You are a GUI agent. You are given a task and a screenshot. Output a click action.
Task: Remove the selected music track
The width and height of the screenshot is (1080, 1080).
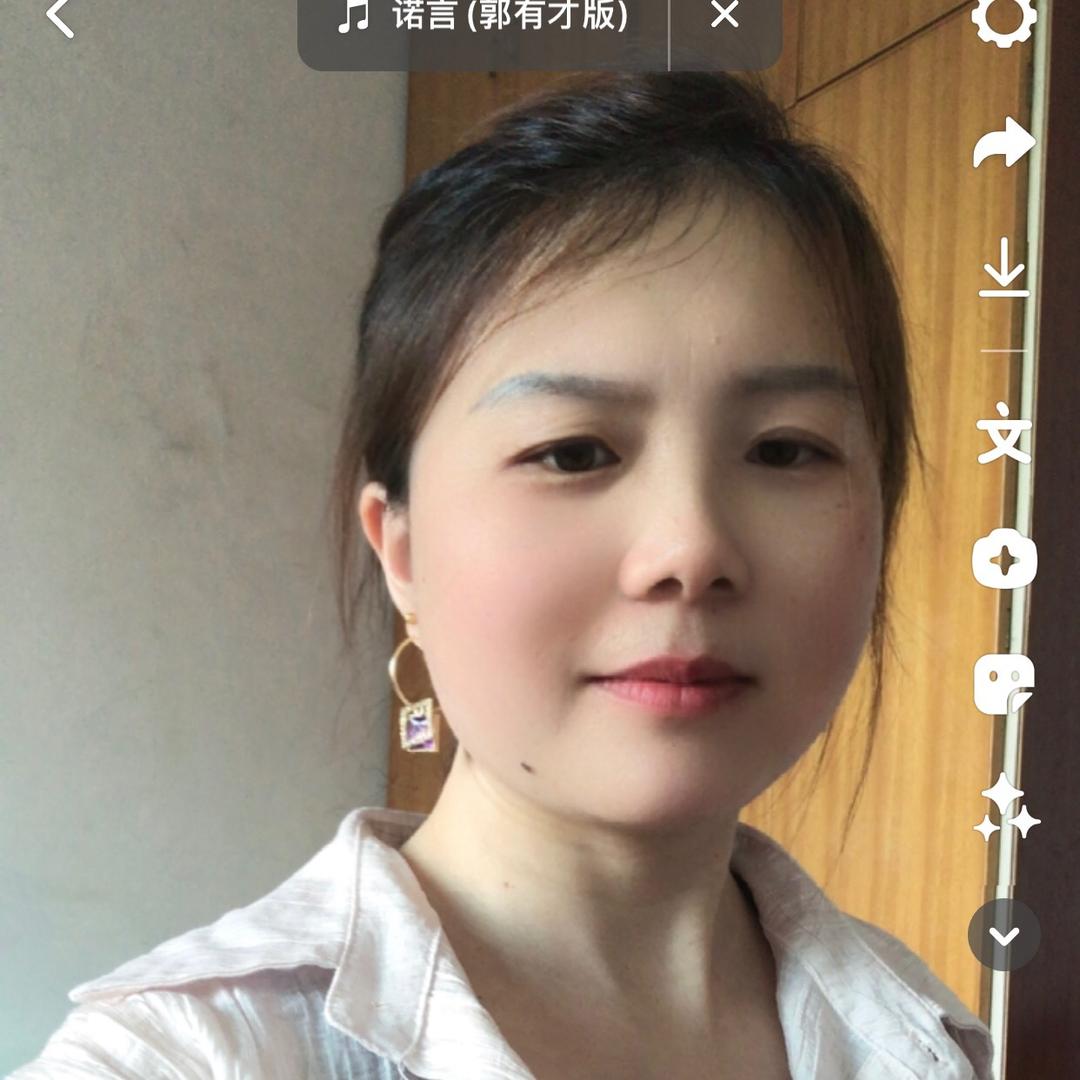[x=724, y=15]
